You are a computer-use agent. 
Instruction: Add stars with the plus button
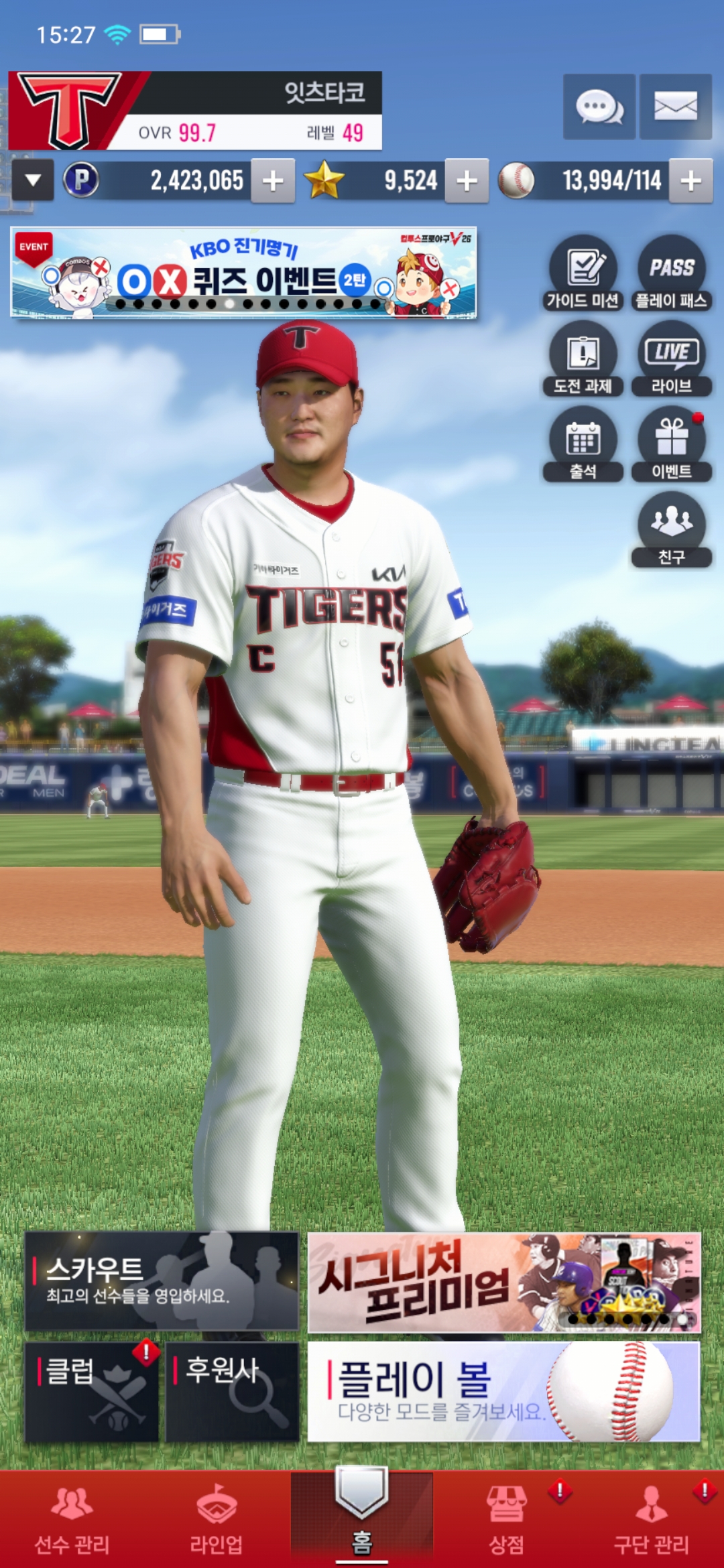click(467, 181)
